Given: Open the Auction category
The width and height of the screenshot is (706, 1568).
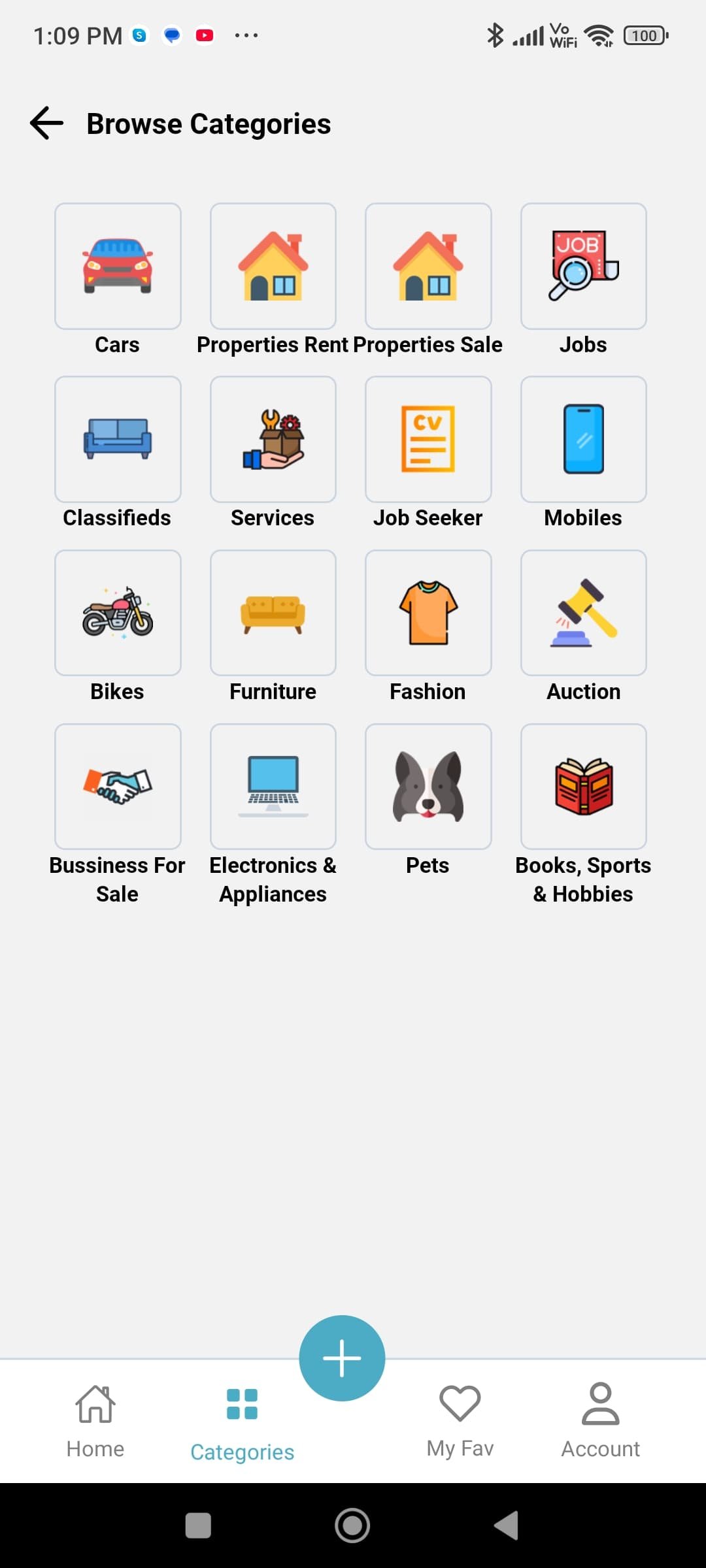Looking at the screenshot, I should [583, 613].
